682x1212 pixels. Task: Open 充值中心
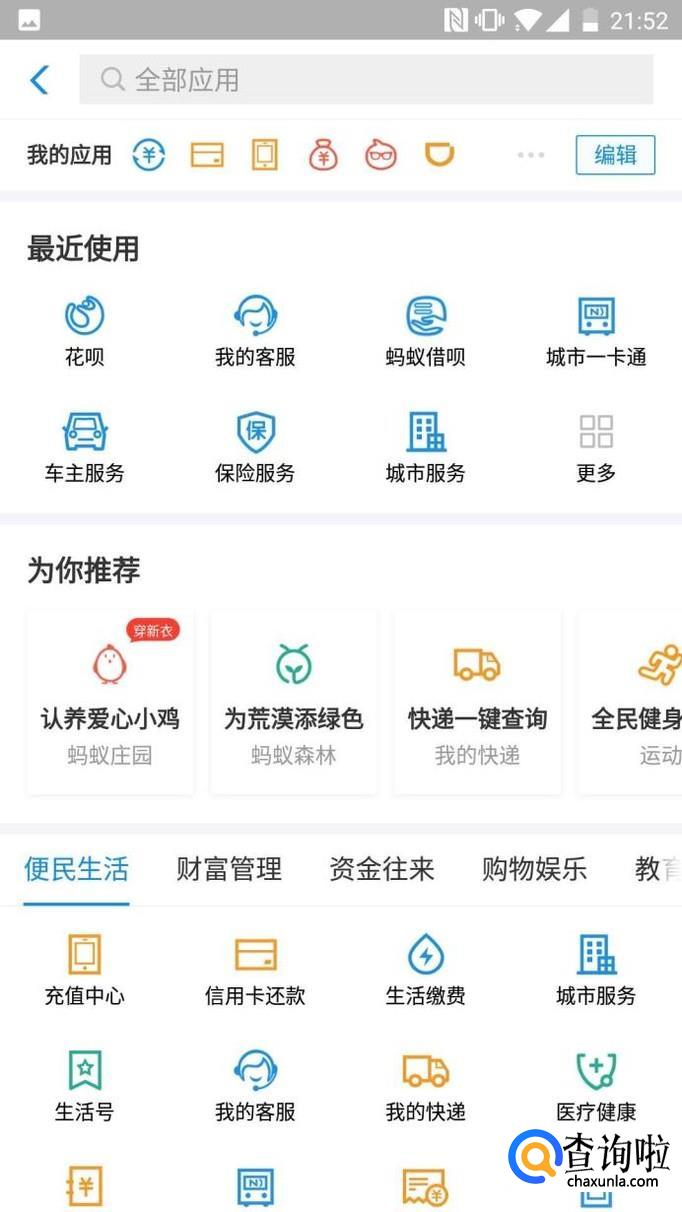(x=85, y=970)
